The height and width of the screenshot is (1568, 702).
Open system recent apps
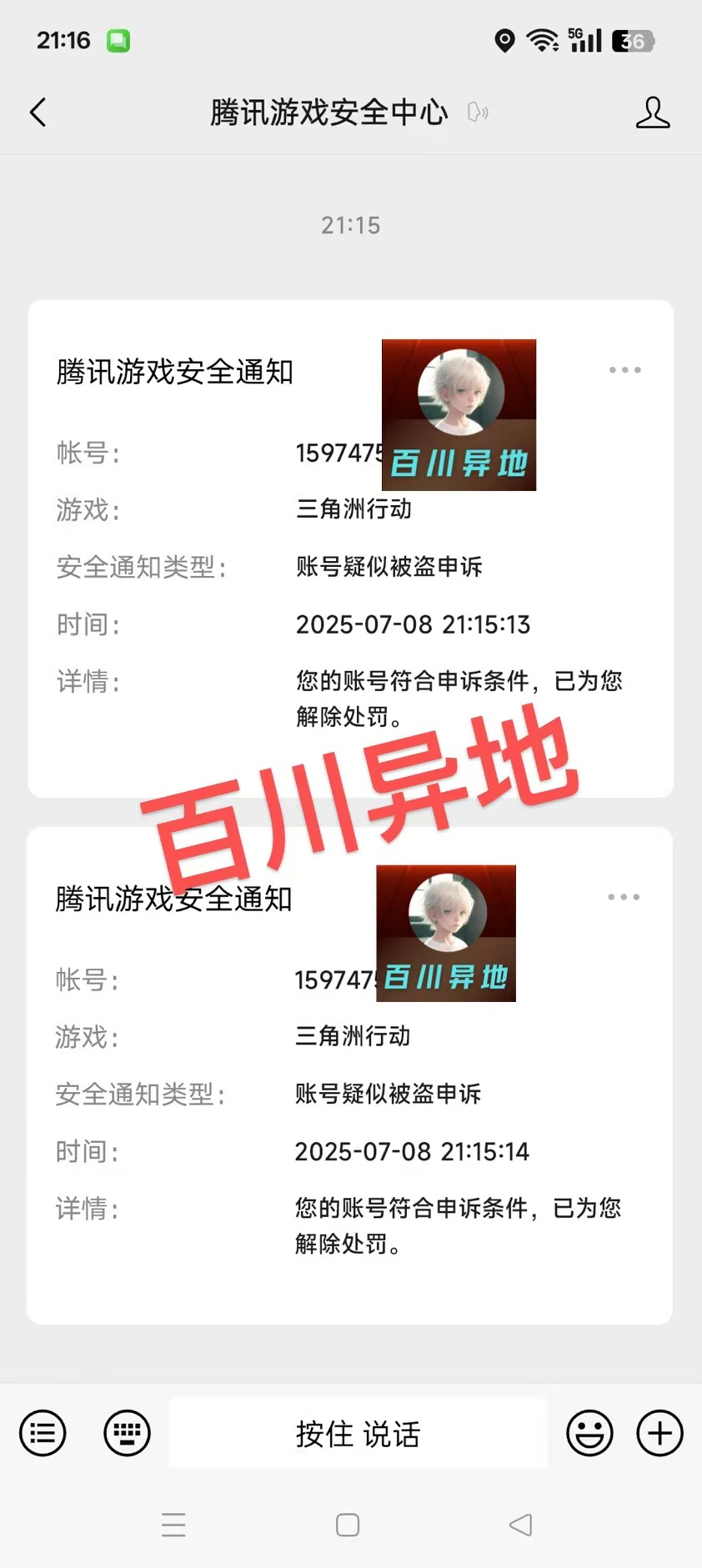pos(173,1525)
